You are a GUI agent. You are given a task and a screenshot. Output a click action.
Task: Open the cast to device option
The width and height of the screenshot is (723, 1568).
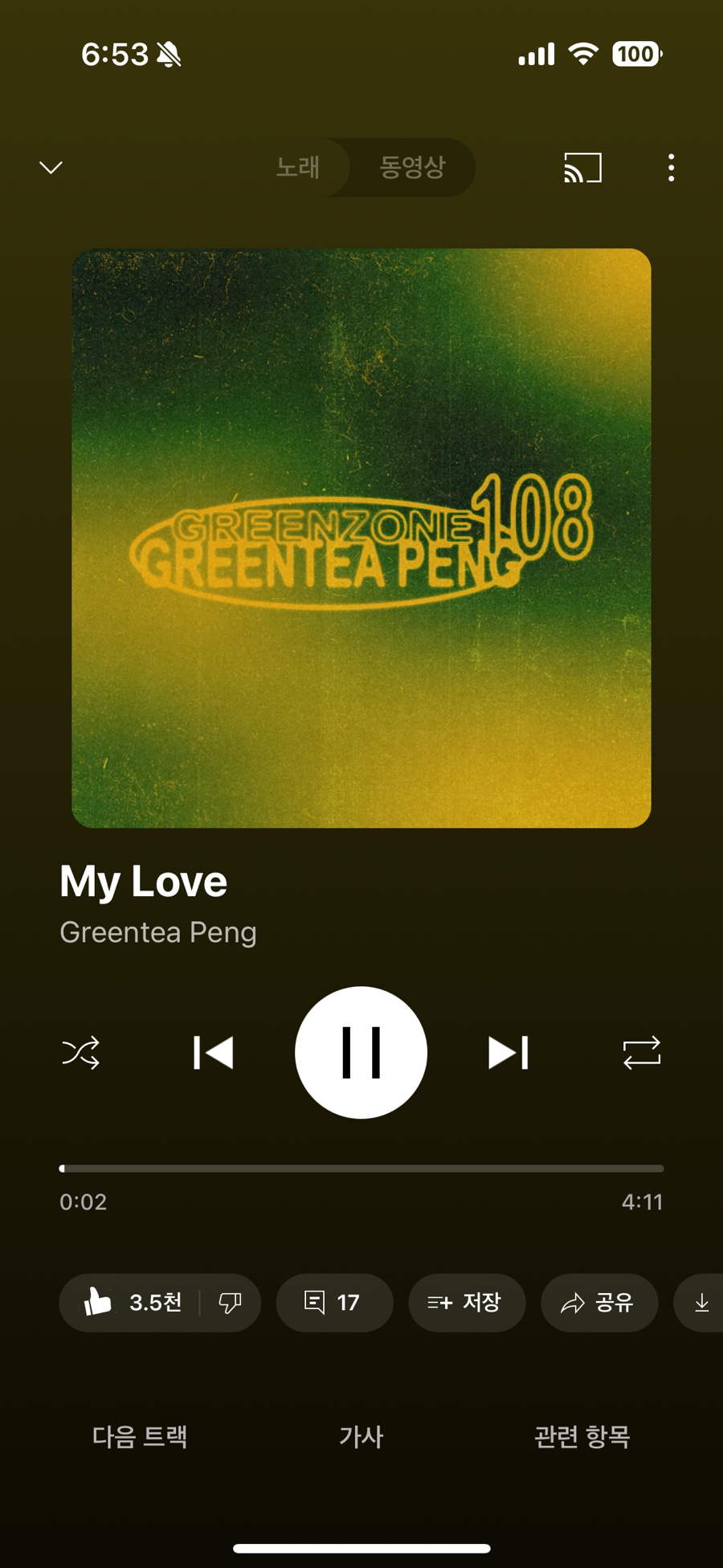[582, 167]
